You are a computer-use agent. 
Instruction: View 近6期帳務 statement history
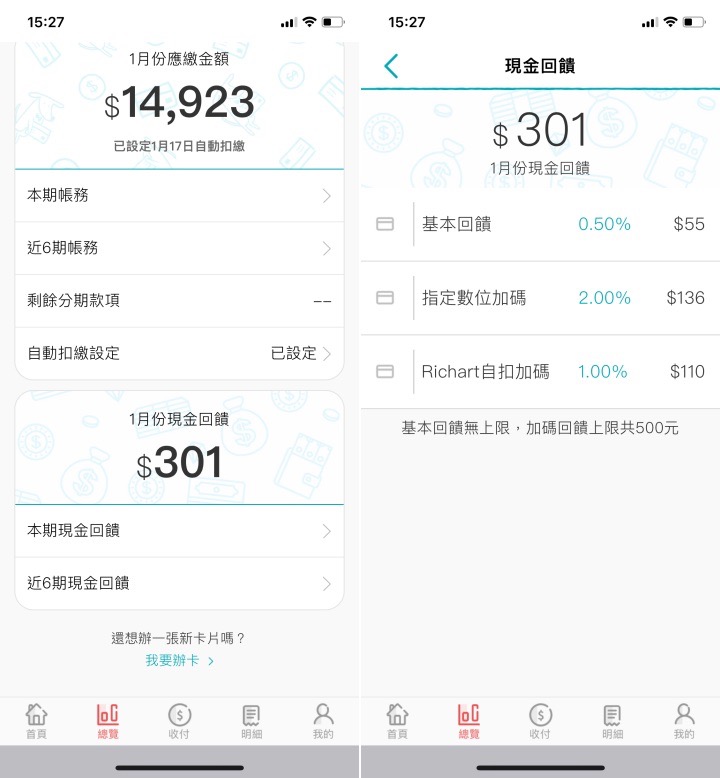pyautogui.click(x=179, y=248)
